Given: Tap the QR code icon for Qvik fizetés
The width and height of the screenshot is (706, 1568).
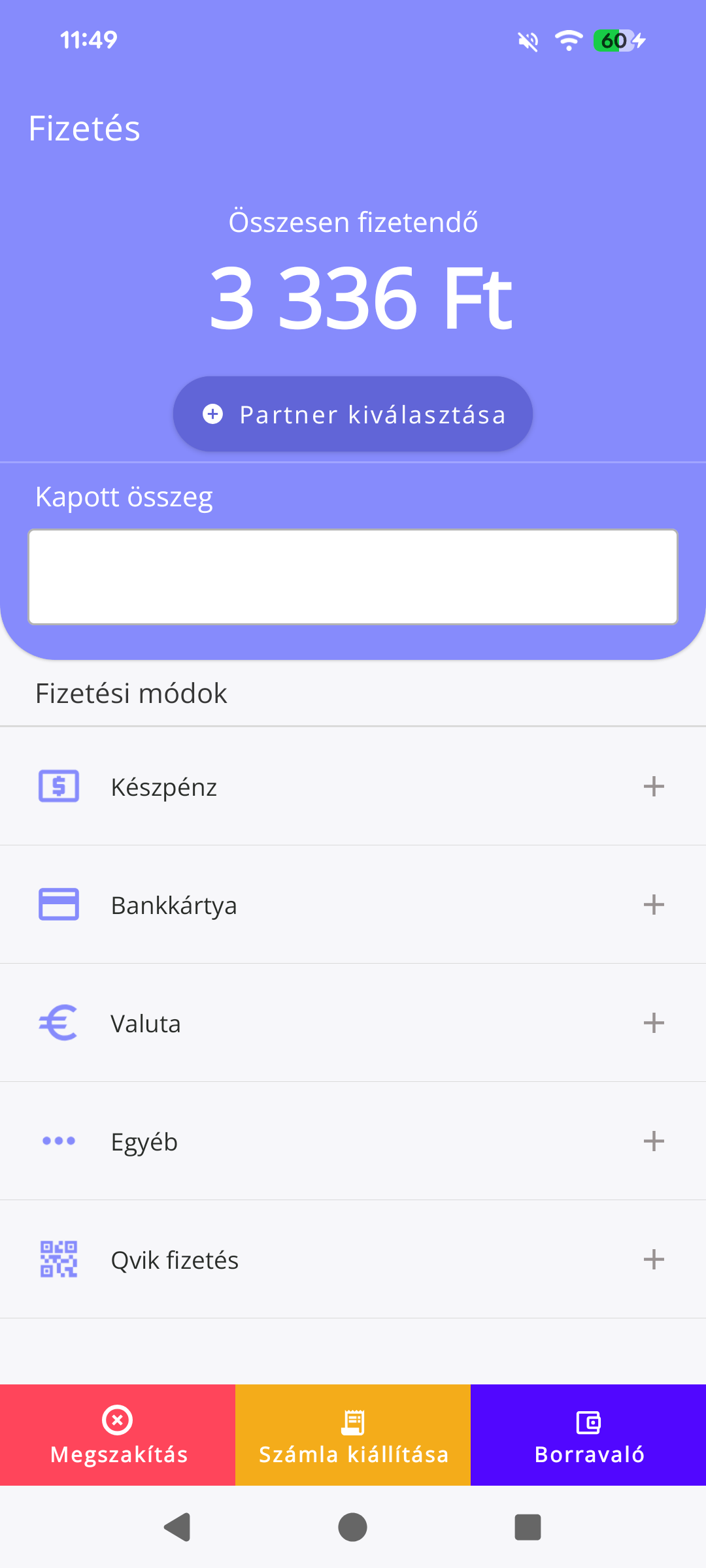Looking at the screenshot, I should click(59, 1260).
